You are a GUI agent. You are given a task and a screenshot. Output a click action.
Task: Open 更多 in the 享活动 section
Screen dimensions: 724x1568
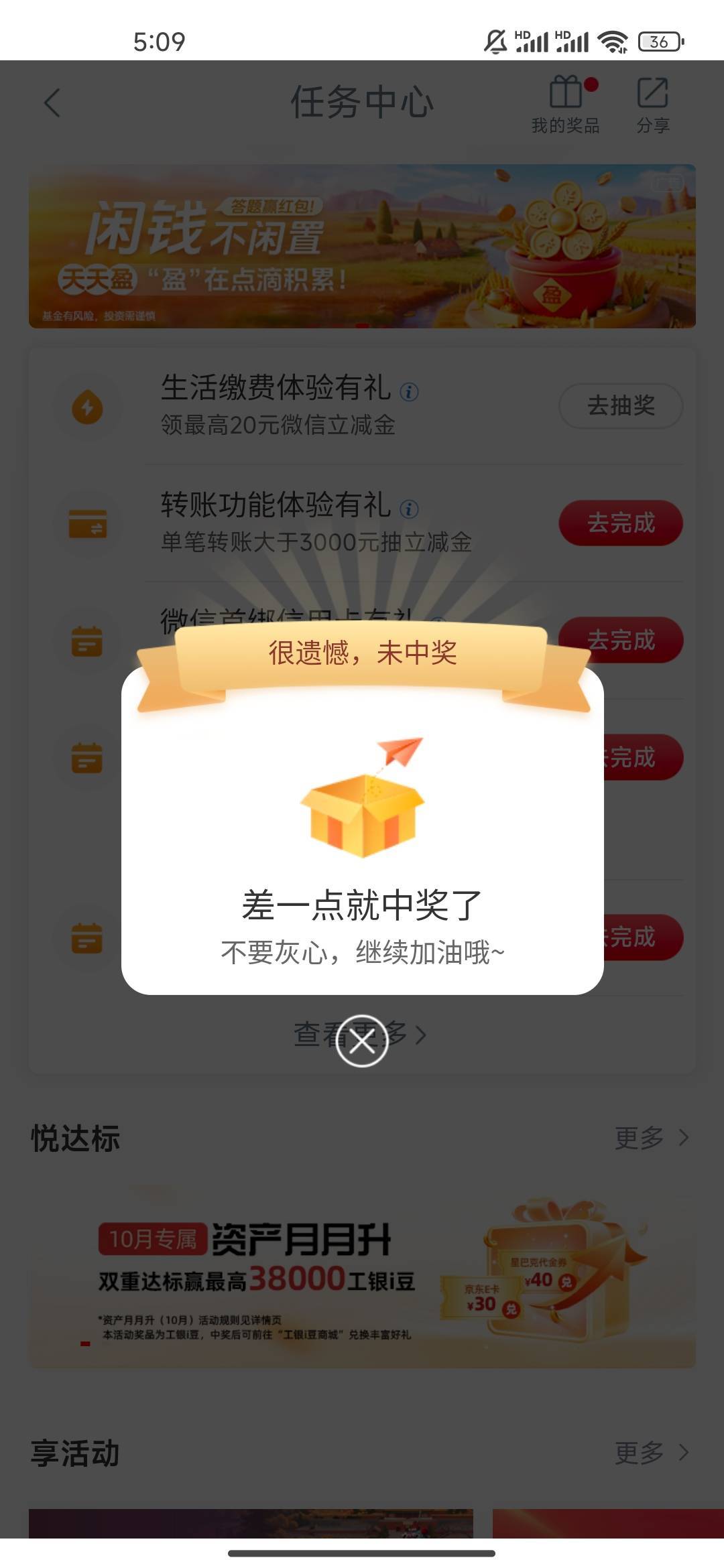coord(650,1453)
